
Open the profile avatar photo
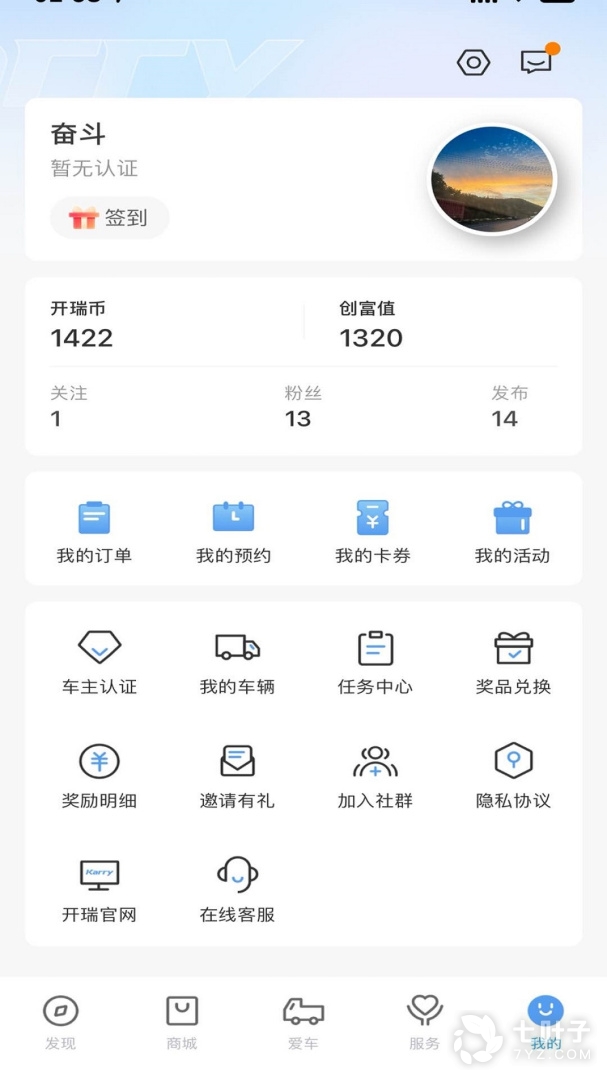[492, 180]
